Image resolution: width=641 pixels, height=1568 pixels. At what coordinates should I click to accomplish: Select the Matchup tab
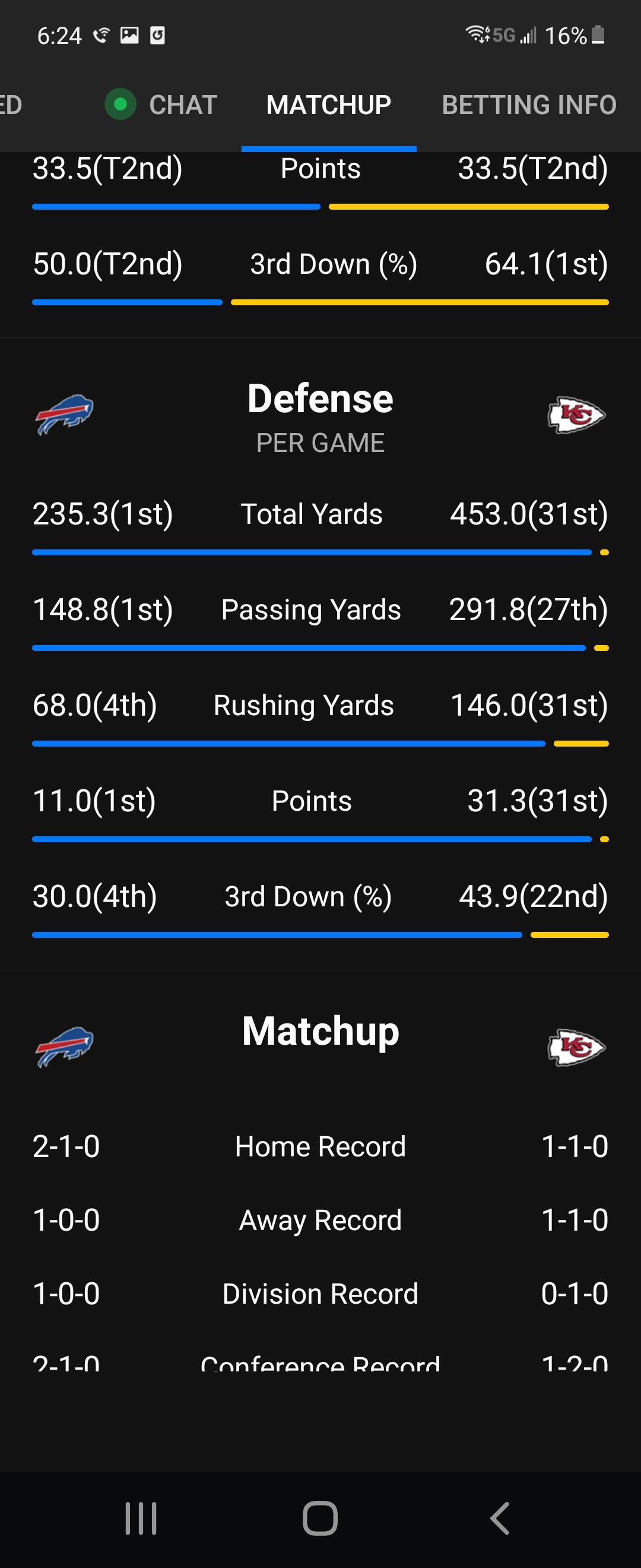point(328,105)
